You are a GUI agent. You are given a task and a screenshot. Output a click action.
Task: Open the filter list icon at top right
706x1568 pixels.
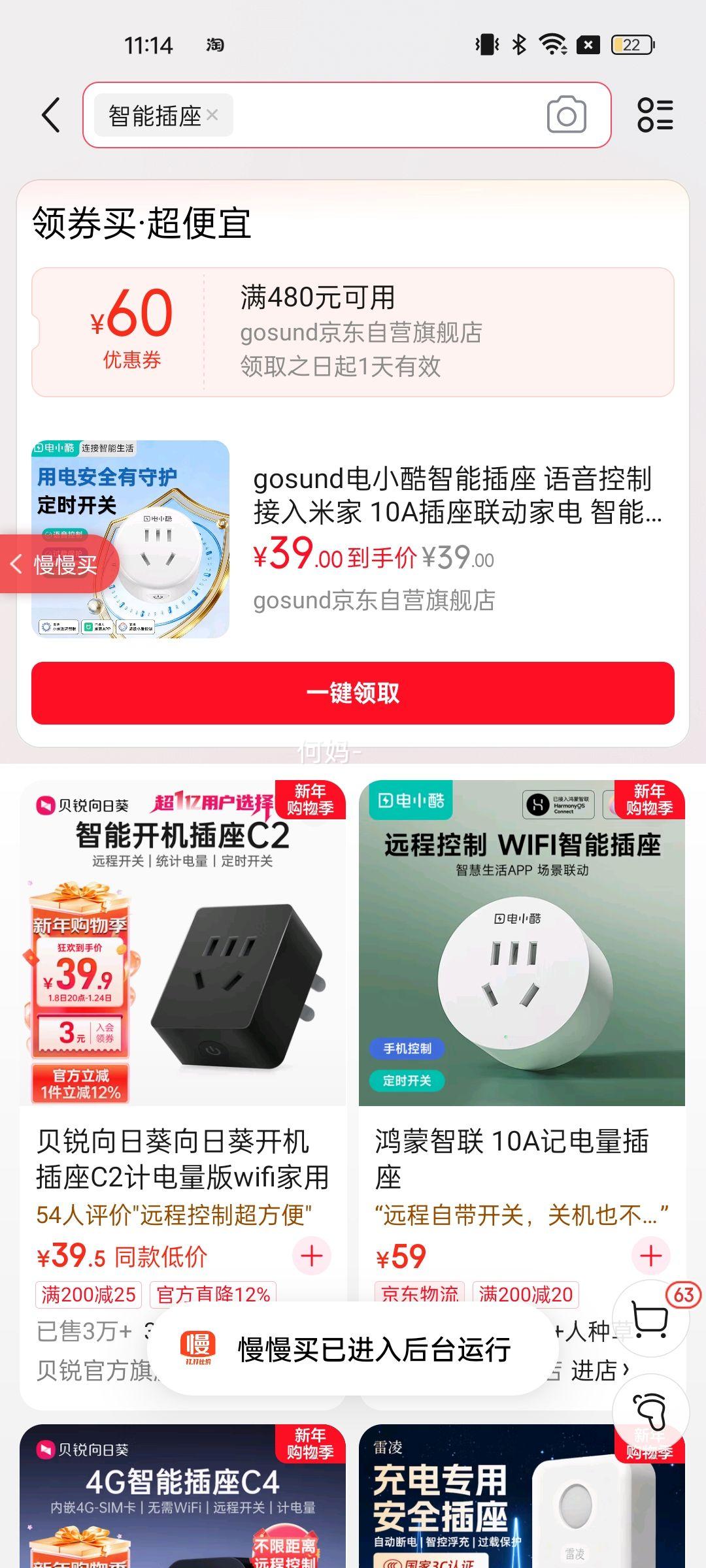(x=656, y=116)
